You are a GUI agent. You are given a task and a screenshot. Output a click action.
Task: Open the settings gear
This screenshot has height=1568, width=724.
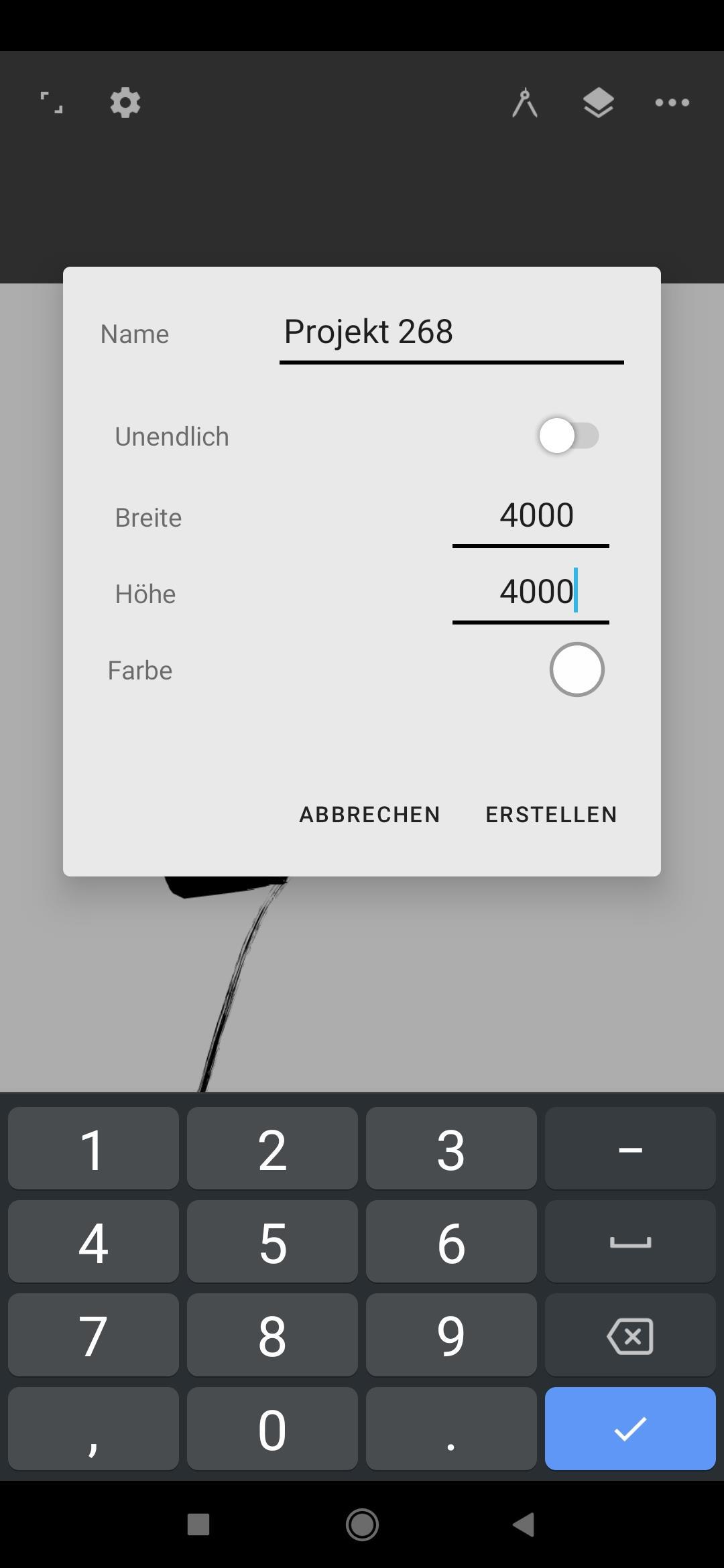pos(125,103)
